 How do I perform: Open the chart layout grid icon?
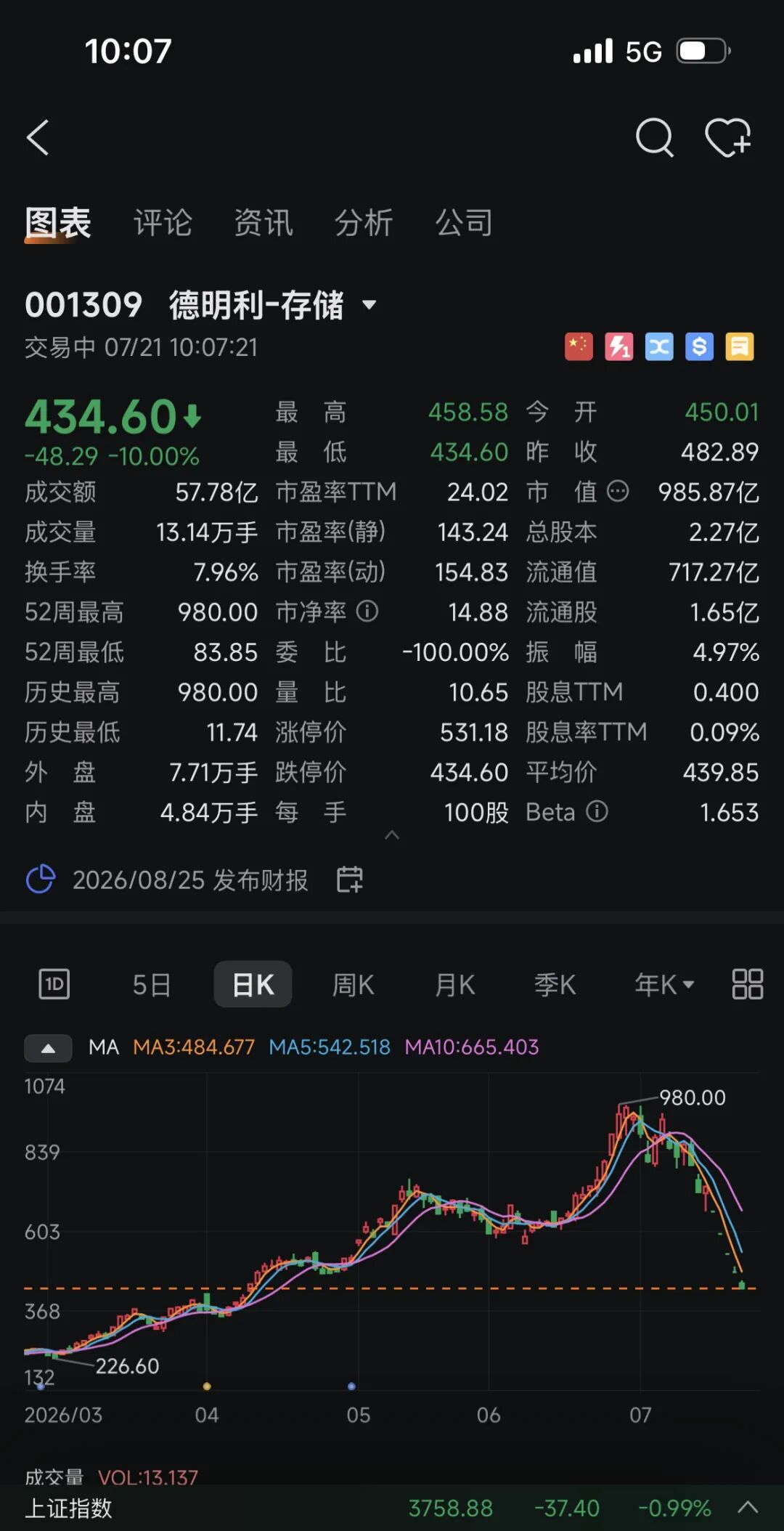coord(747,984)
